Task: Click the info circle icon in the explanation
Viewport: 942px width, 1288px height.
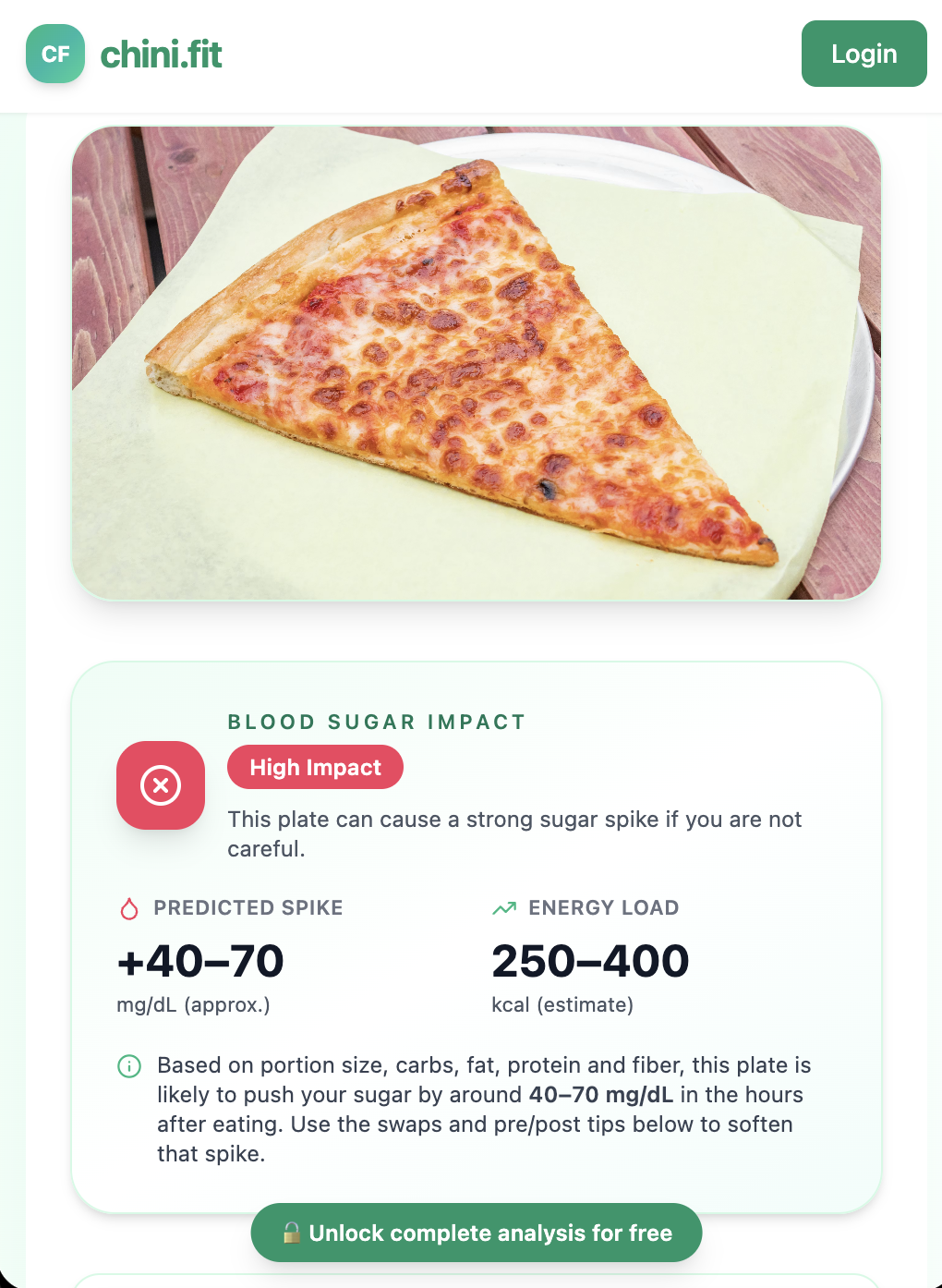Action: 129,1065
